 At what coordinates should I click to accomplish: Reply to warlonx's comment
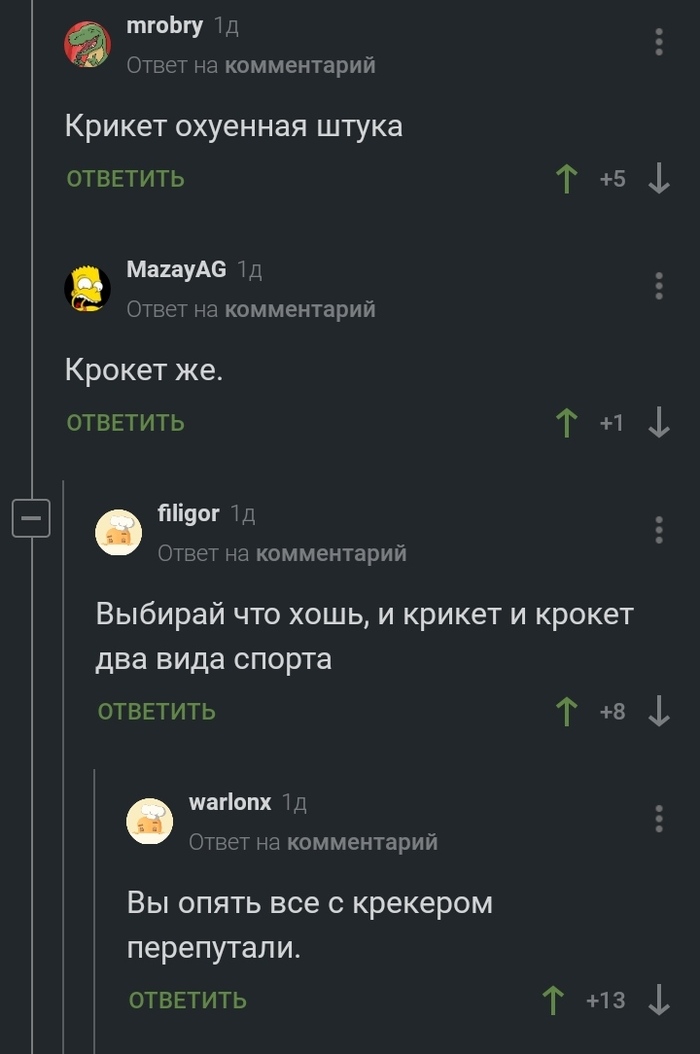pos(187,1000)
